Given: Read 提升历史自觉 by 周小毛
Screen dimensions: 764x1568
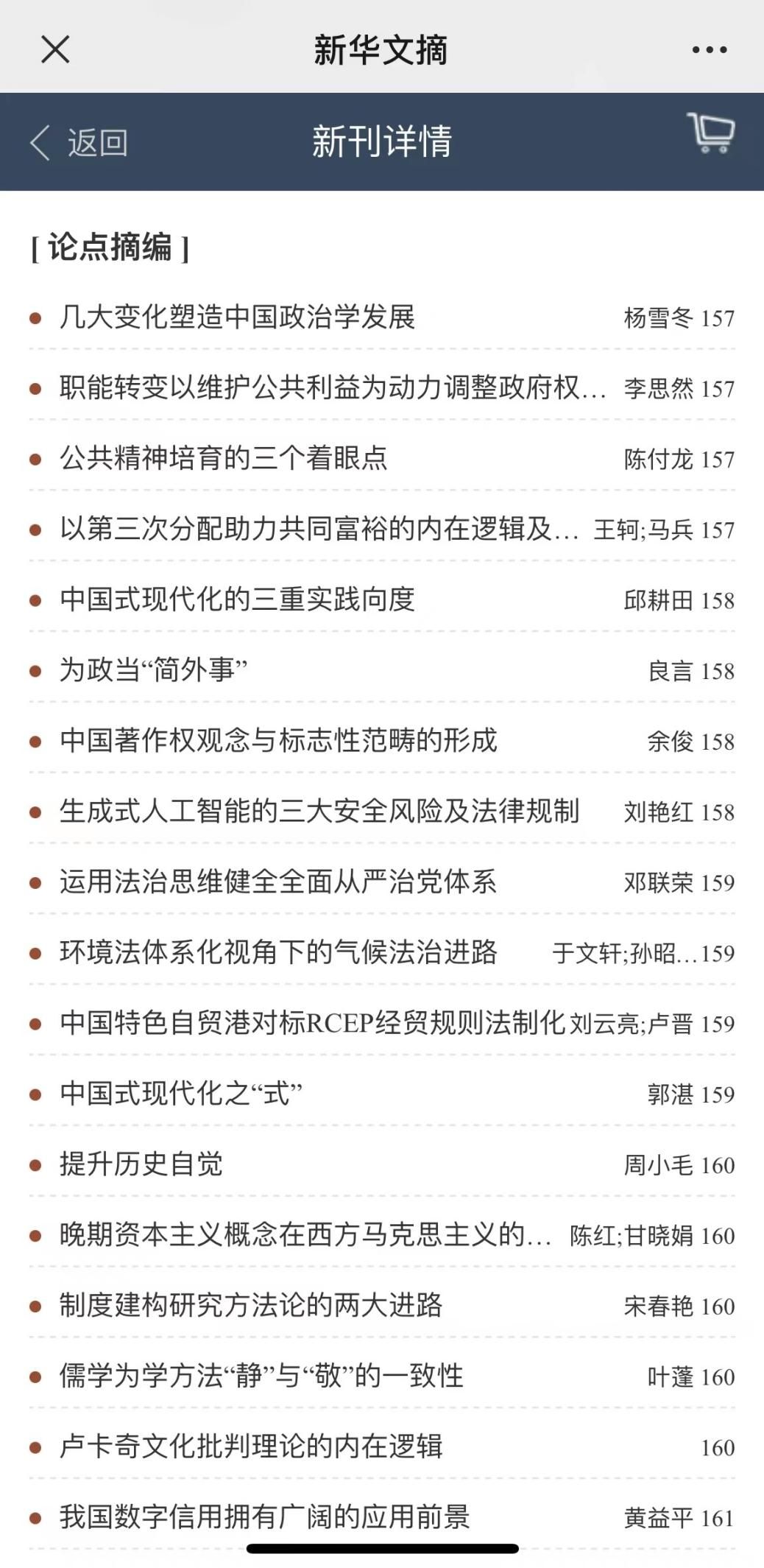Looking at the screenshot, I should coord(141,1164).
